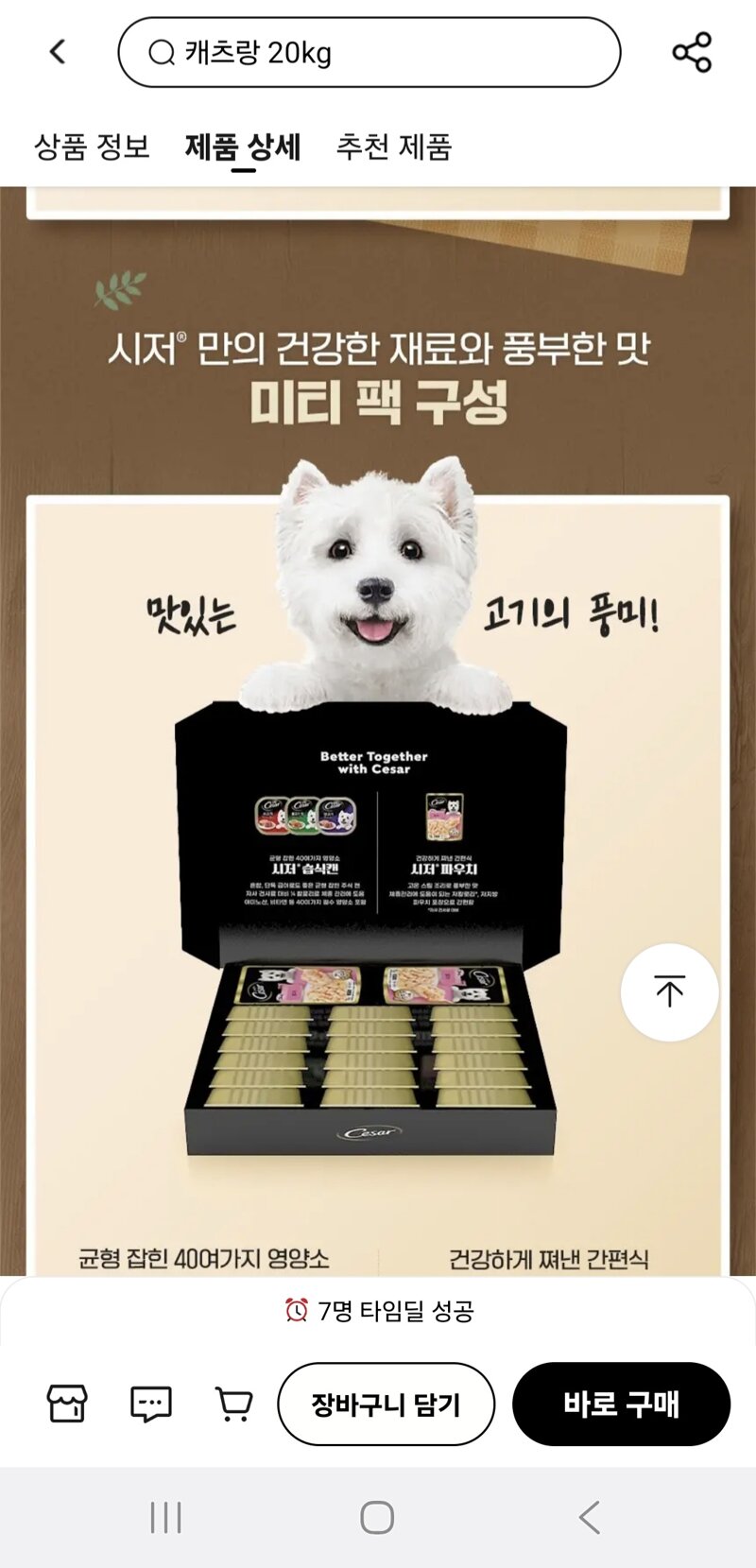
Task: Tap 장바구니 담기 to add to cart
Action: point(386,1404)
